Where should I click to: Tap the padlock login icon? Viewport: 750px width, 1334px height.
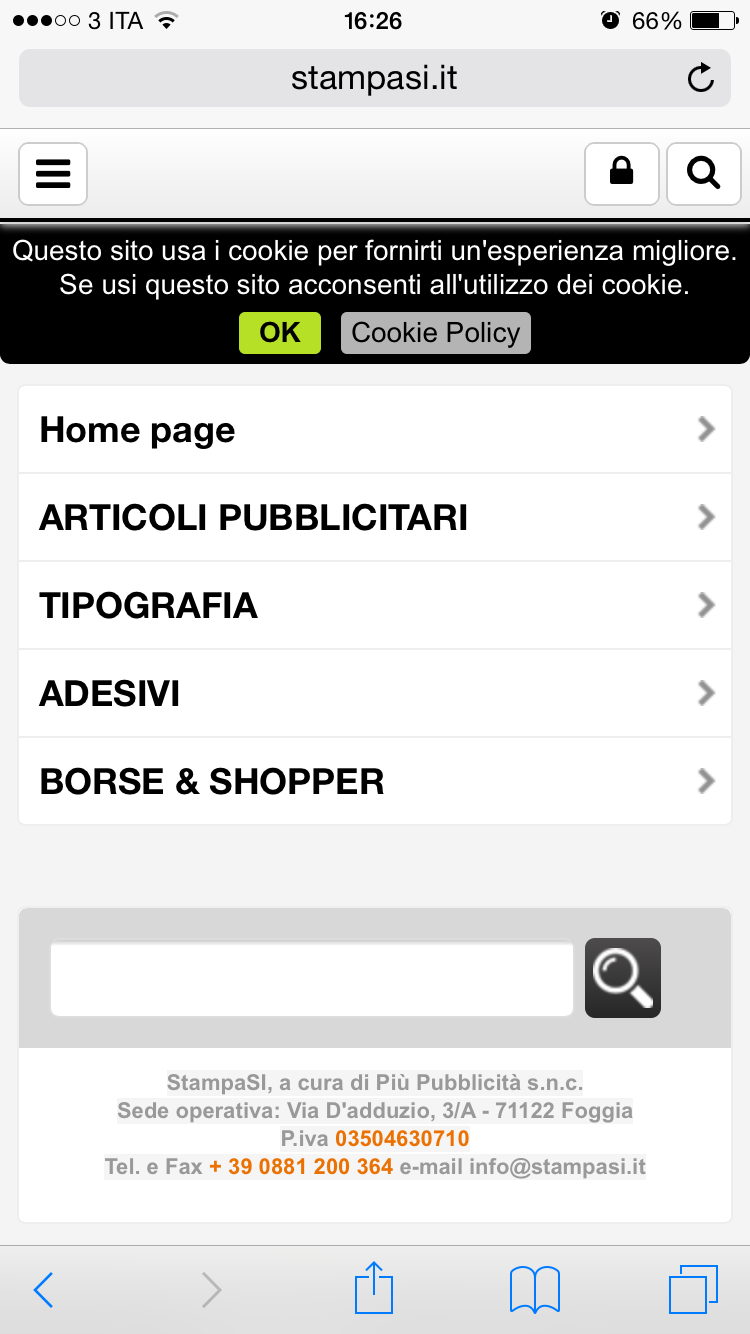pos(621,174)
